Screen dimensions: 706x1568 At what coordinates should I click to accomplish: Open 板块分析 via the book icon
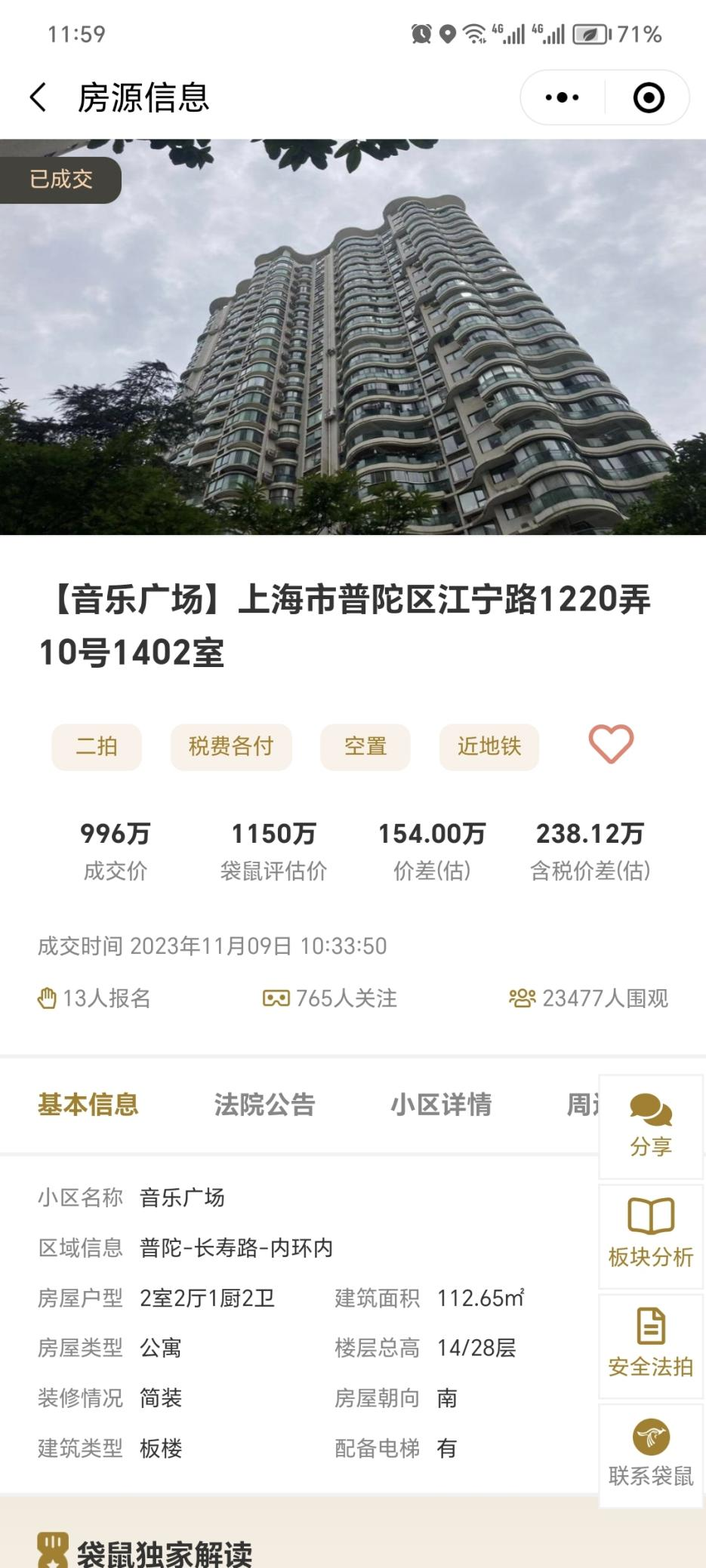point(651,1216)
